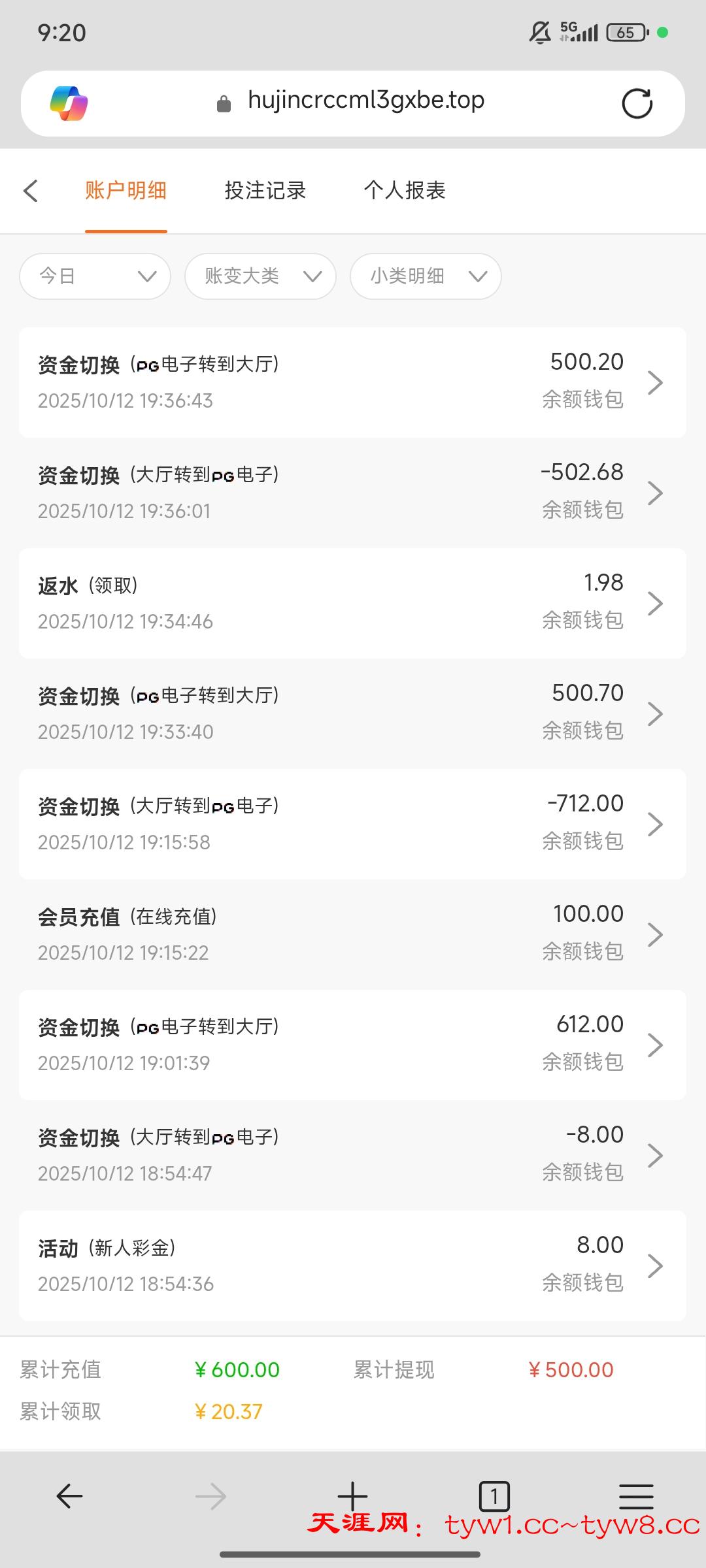The height and width of the screenshot is (1568, 706).
Task: Open the 500.20 资金切换 record at 19:36:43
Action: pos(353,382)
